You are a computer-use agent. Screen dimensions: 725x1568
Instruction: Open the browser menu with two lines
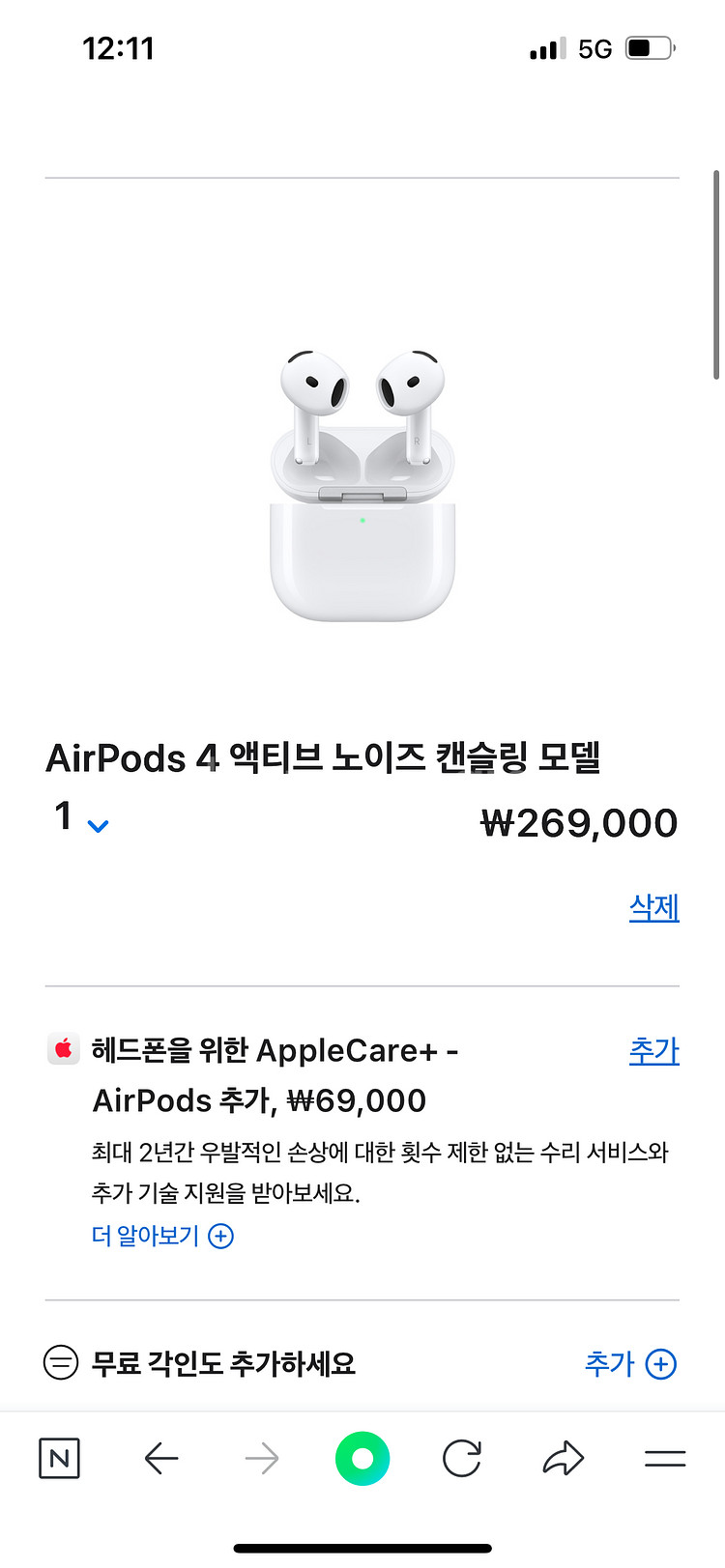(665, 1458)
